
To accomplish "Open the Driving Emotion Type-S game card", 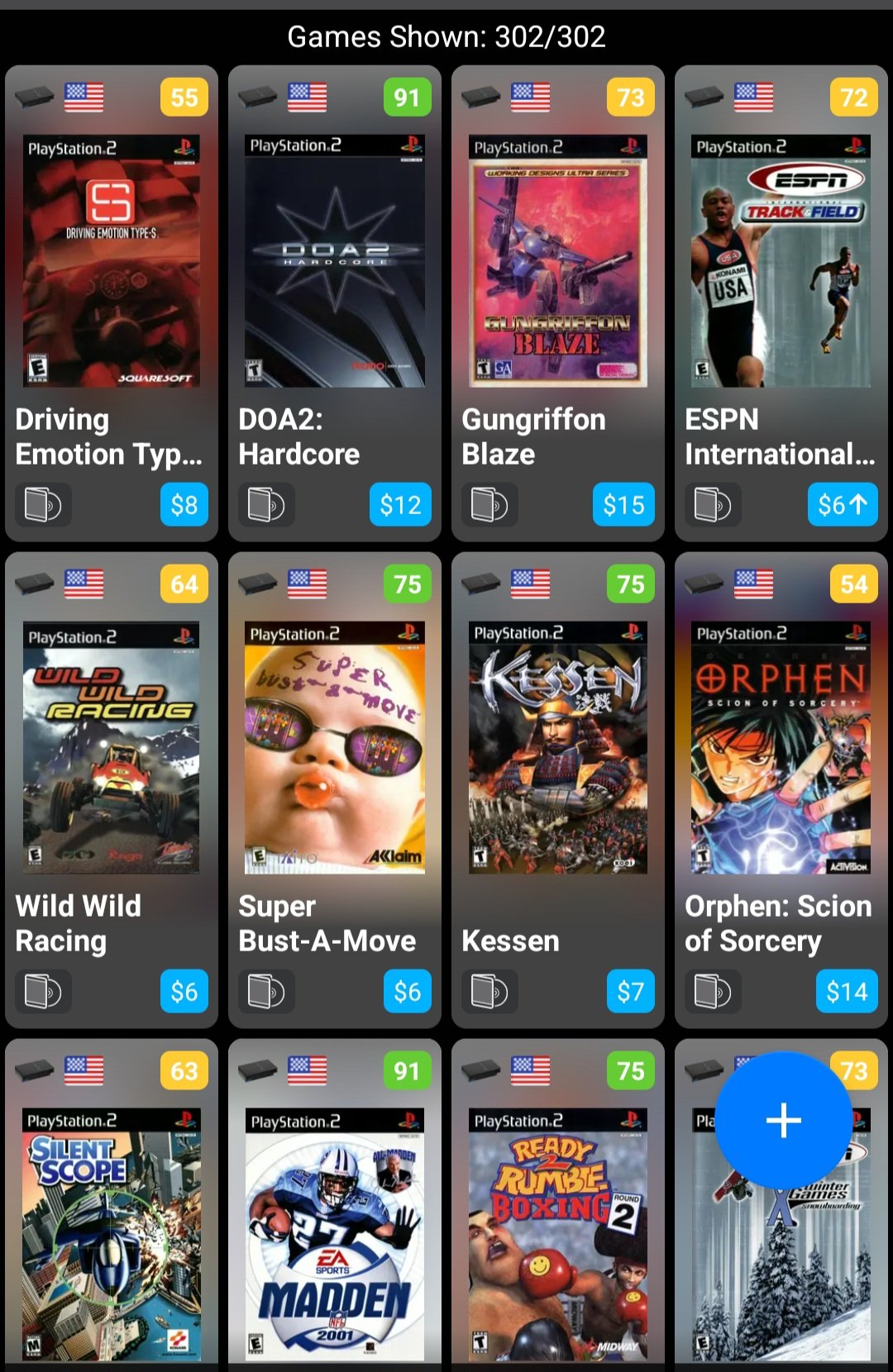I will pos(111,261).
